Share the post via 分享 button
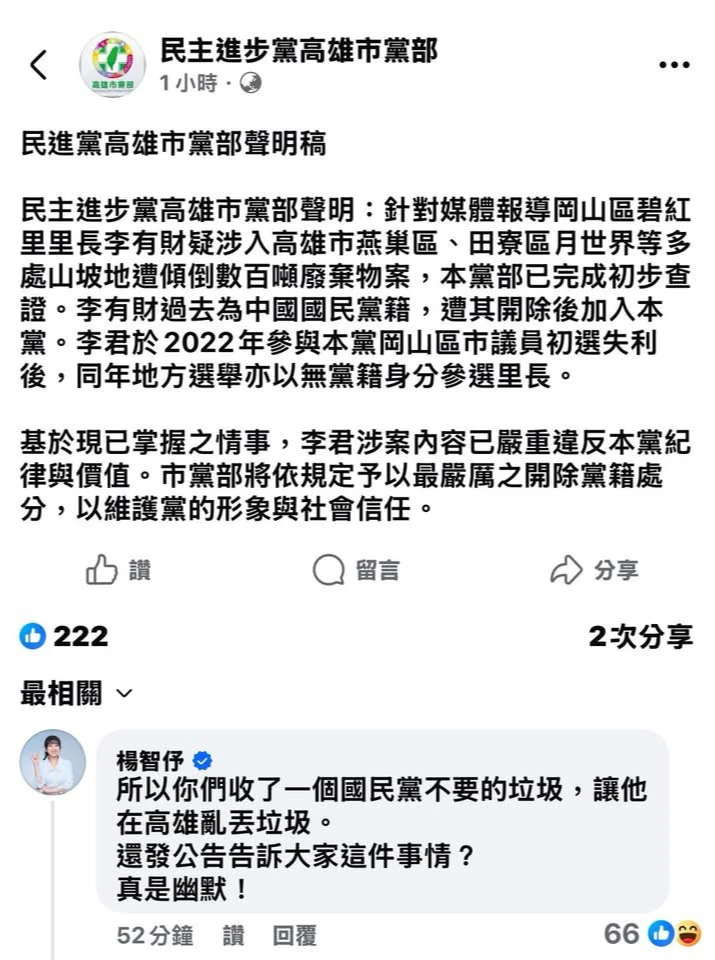This screenshot has width=715, height=960. (x=594, y=570)
